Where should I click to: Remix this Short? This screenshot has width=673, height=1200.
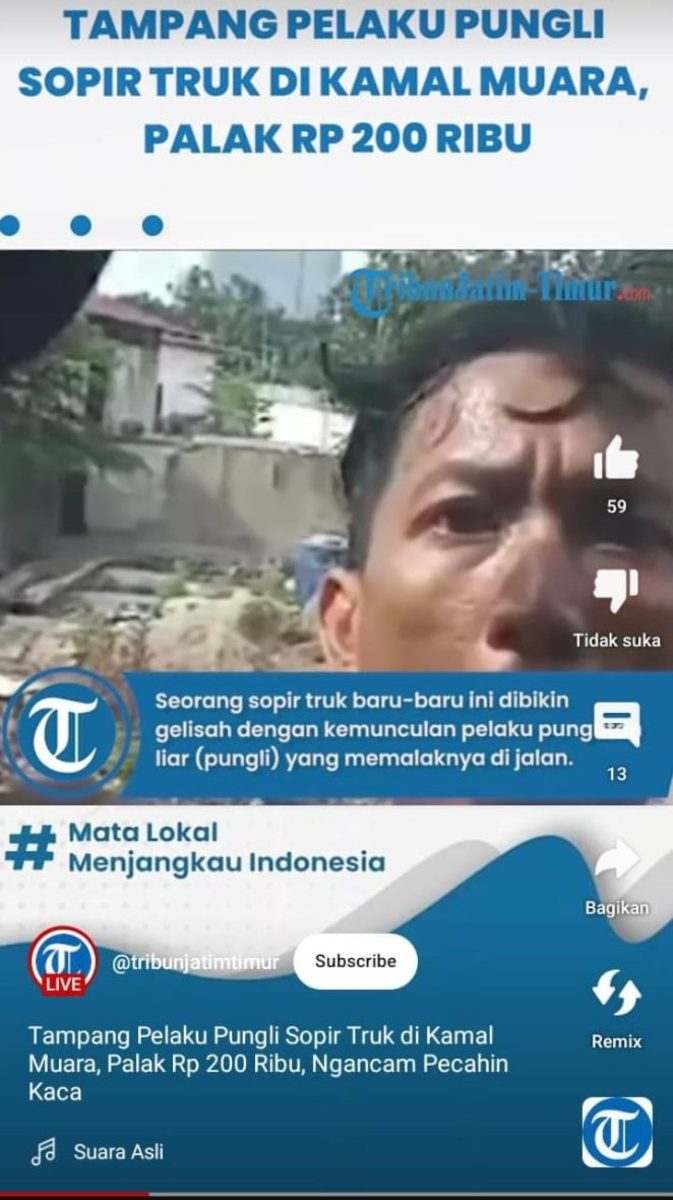[x=616, y=993]
